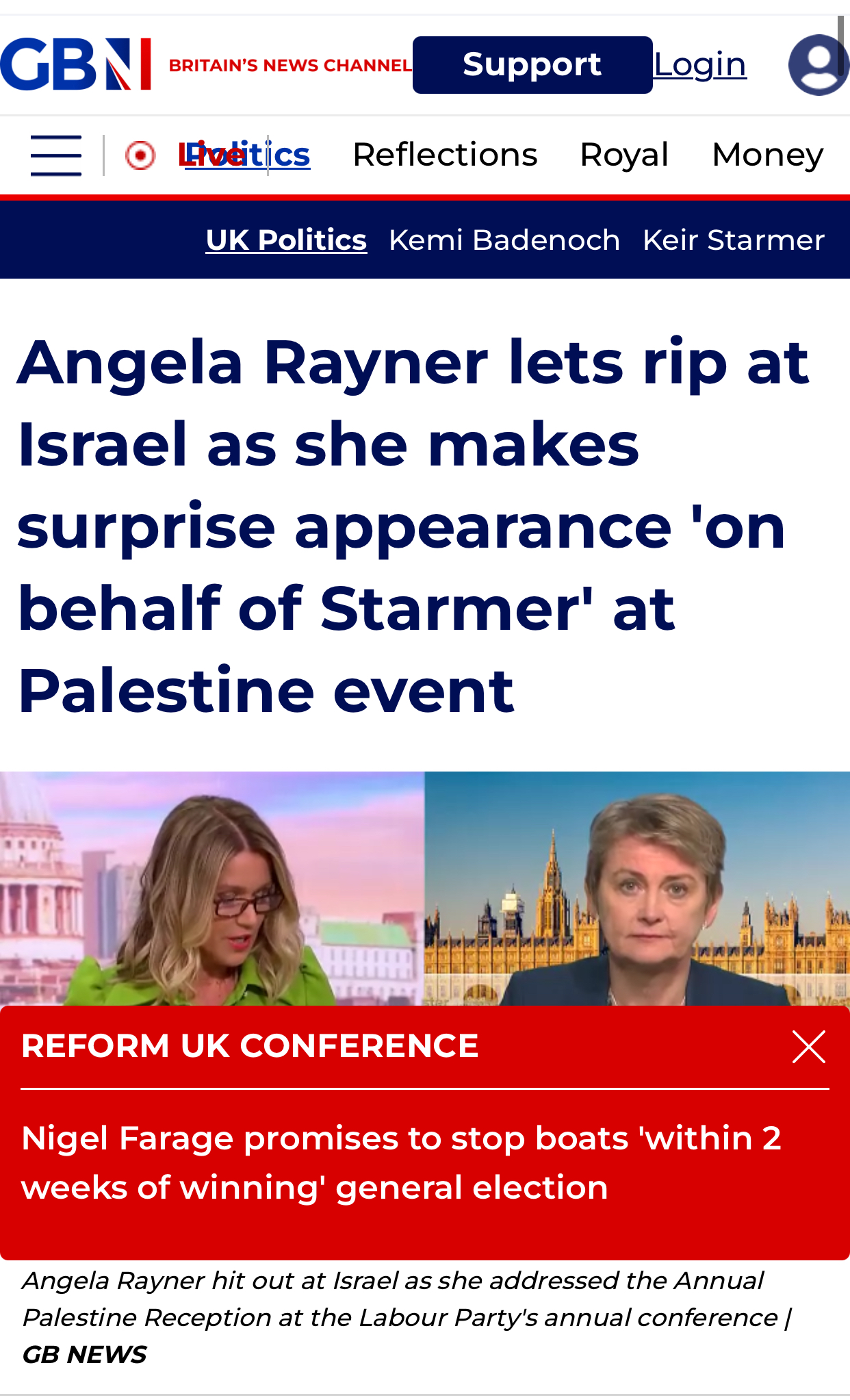Image resolution: width=850 pixels, height=1400 pixels.
Task: Open the user profile avatar
Action: 817,65
